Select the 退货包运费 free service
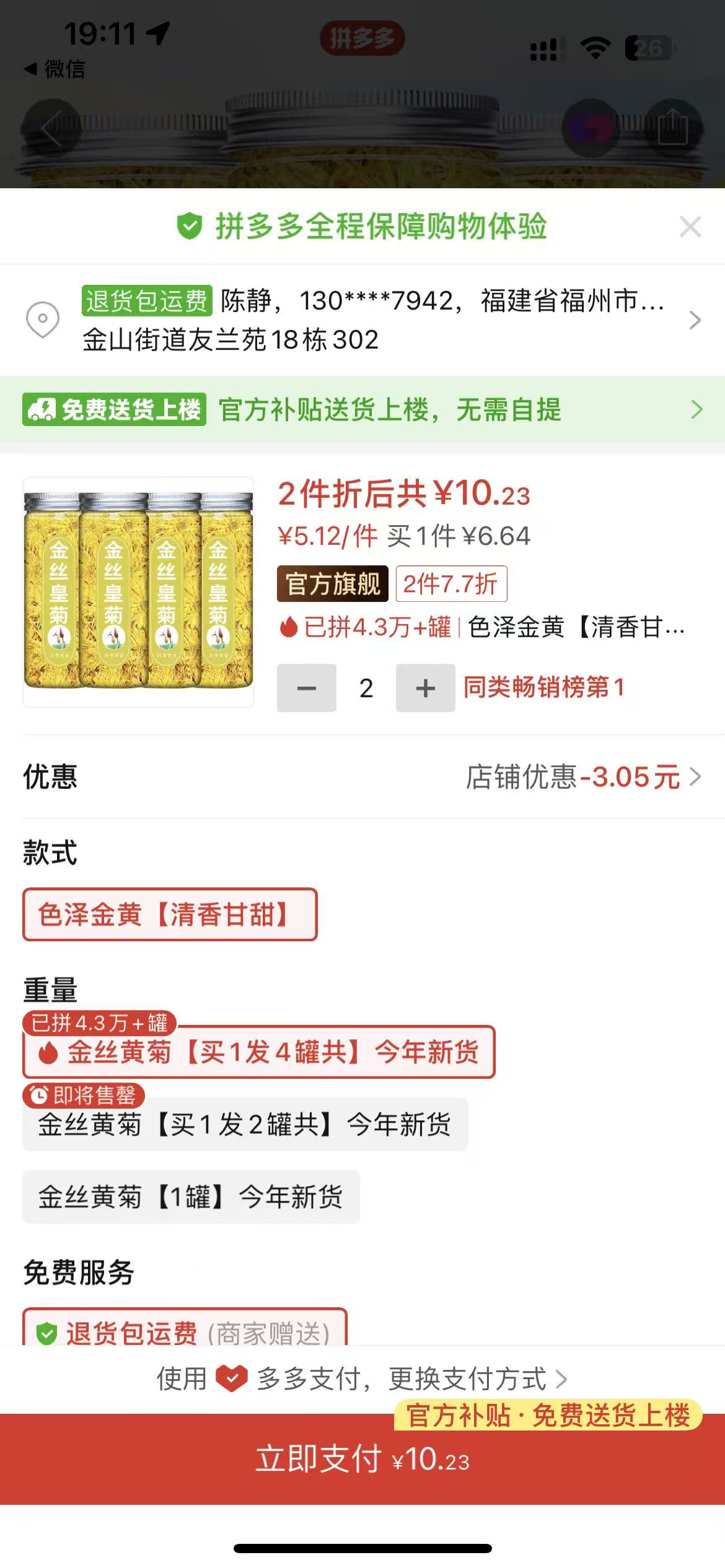Viewport: 725px width, 1568px height. [185, 1328]
